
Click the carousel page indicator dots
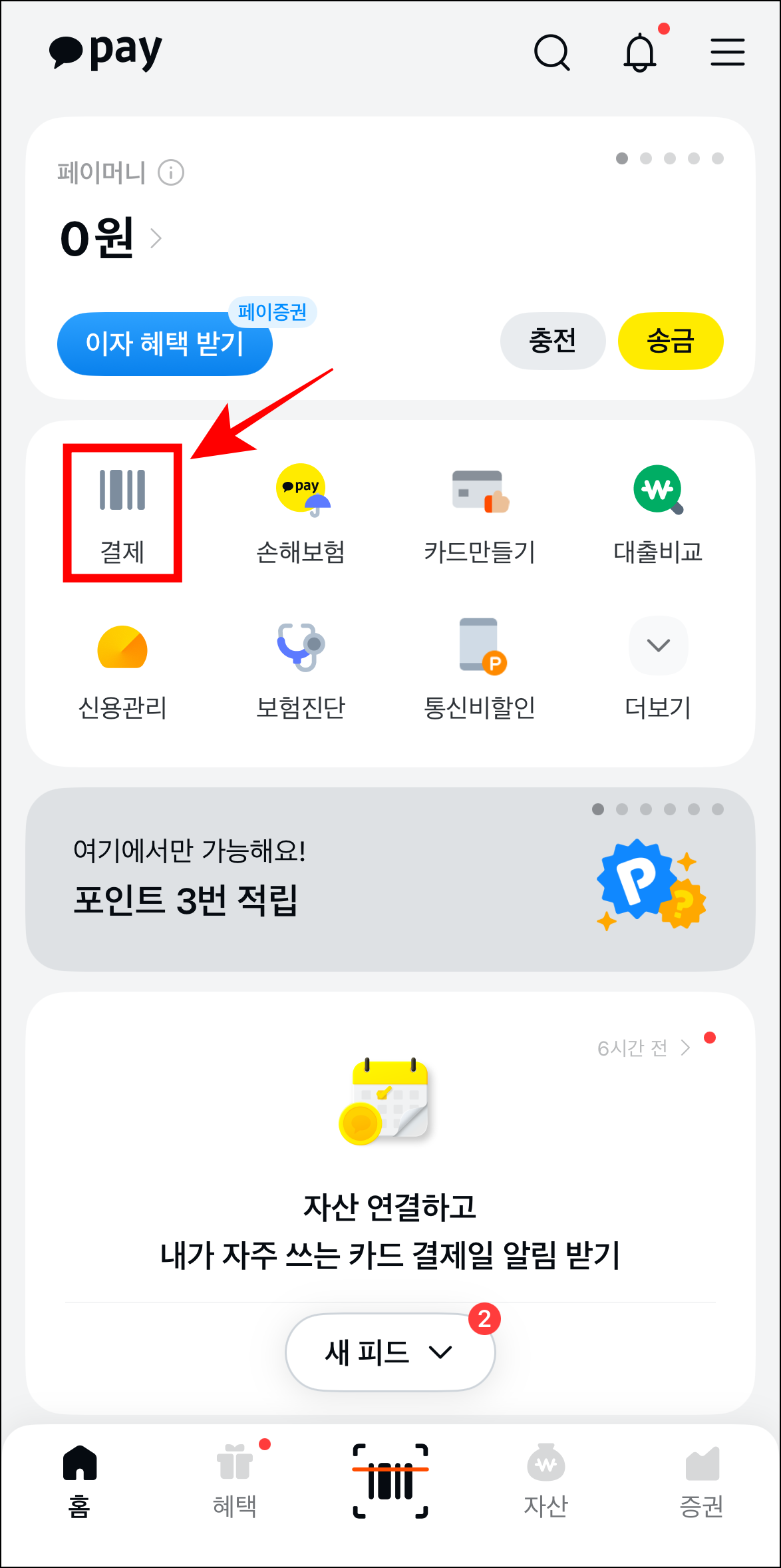click(669, 158)
